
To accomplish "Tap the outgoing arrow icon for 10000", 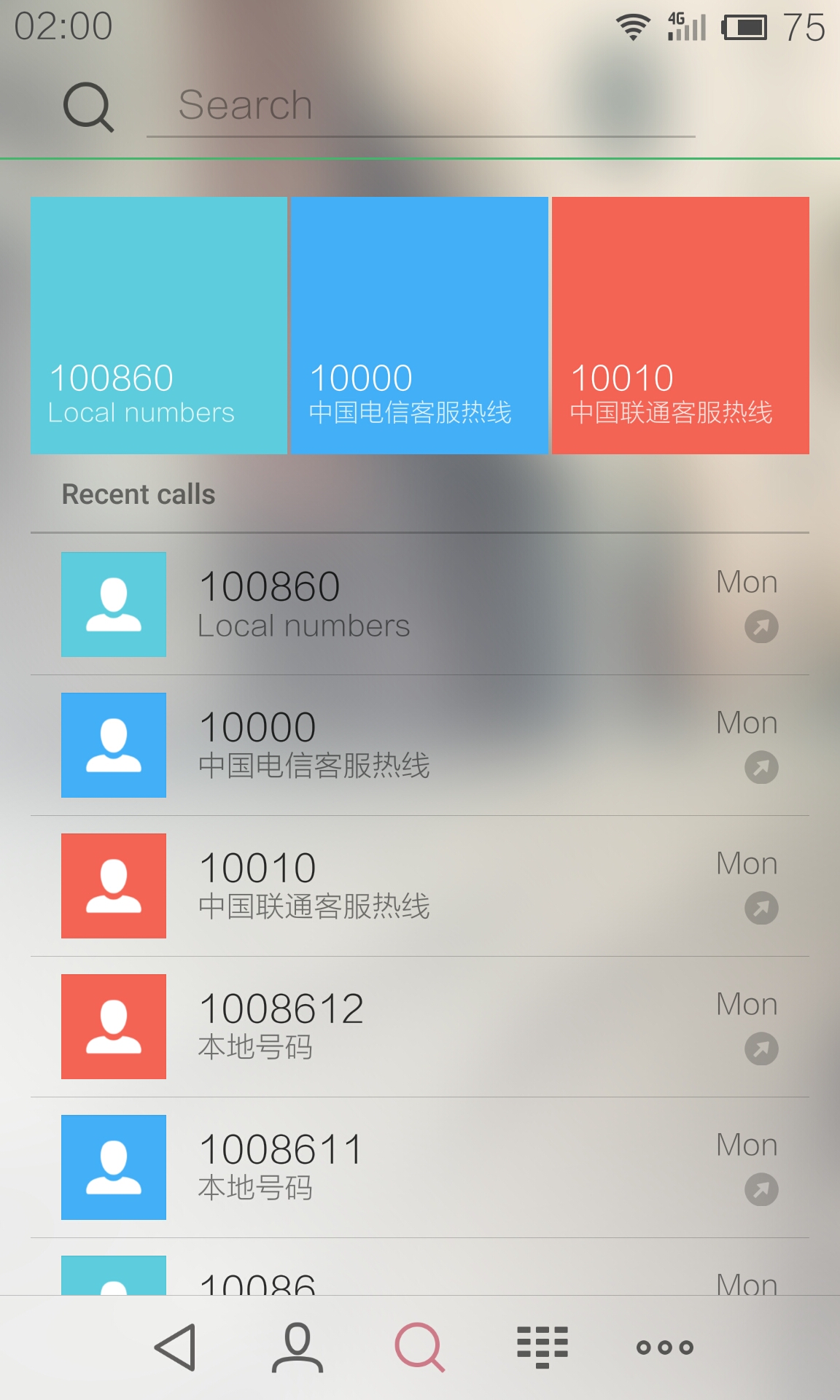I will click(x=761, y=768).
